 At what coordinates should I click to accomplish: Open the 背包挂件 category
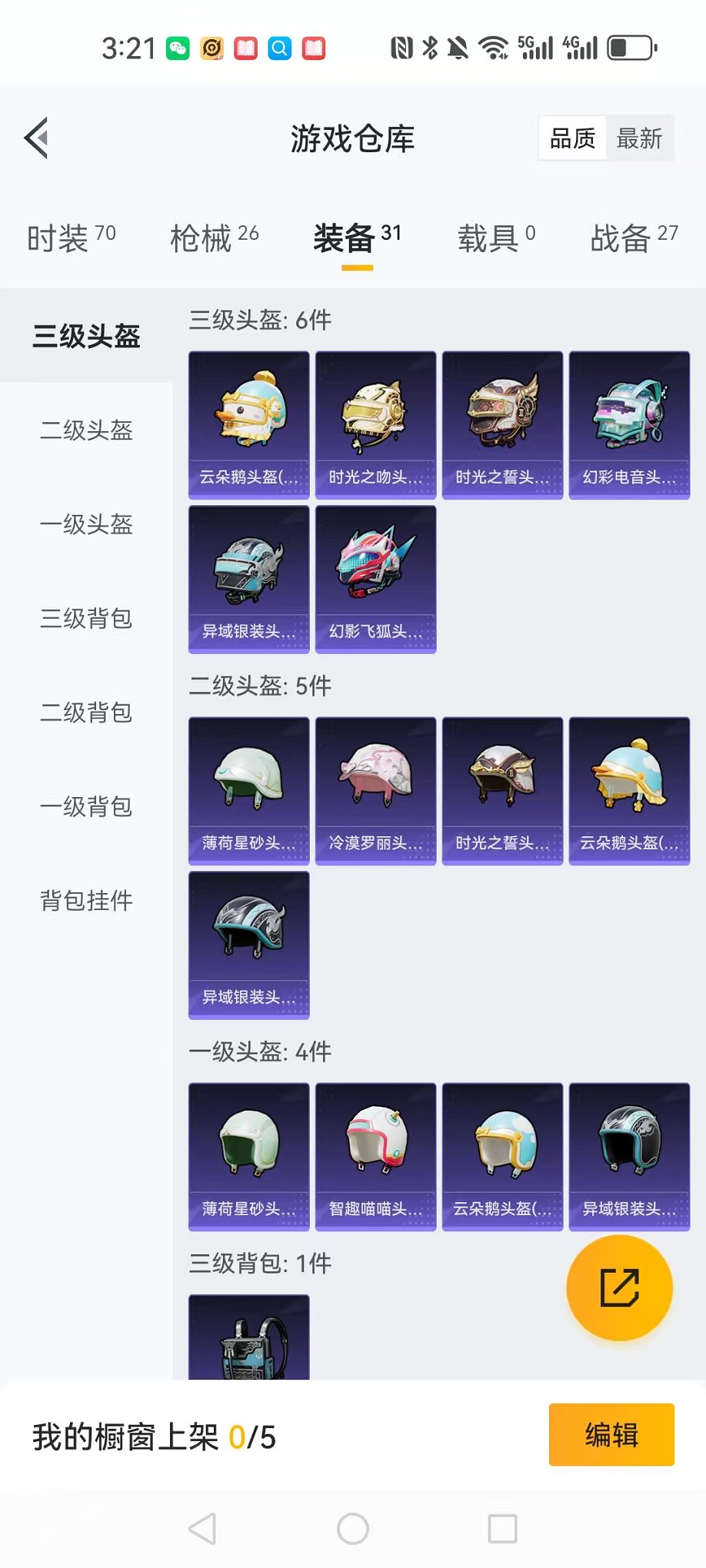(x=86, y=900)
